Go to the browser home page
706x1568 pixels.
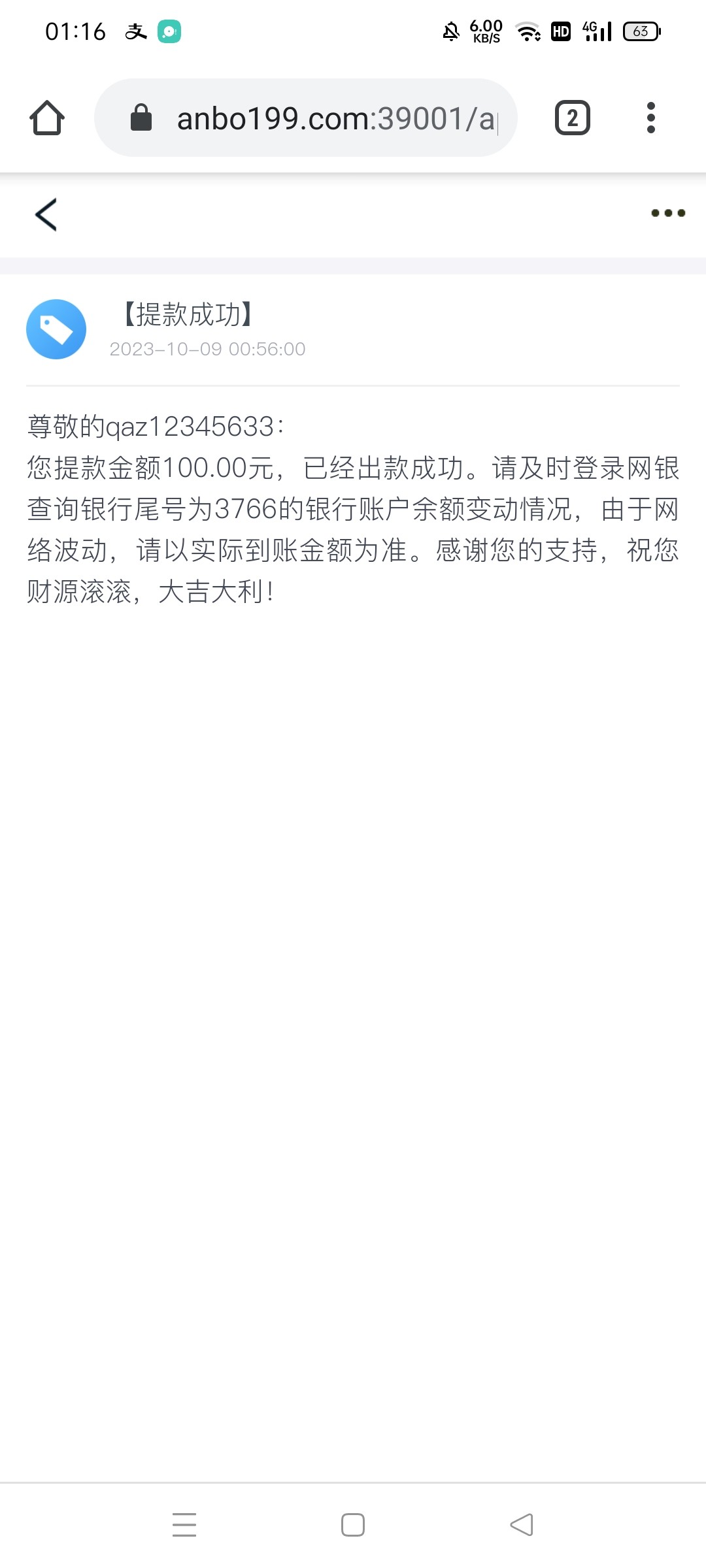47,118
